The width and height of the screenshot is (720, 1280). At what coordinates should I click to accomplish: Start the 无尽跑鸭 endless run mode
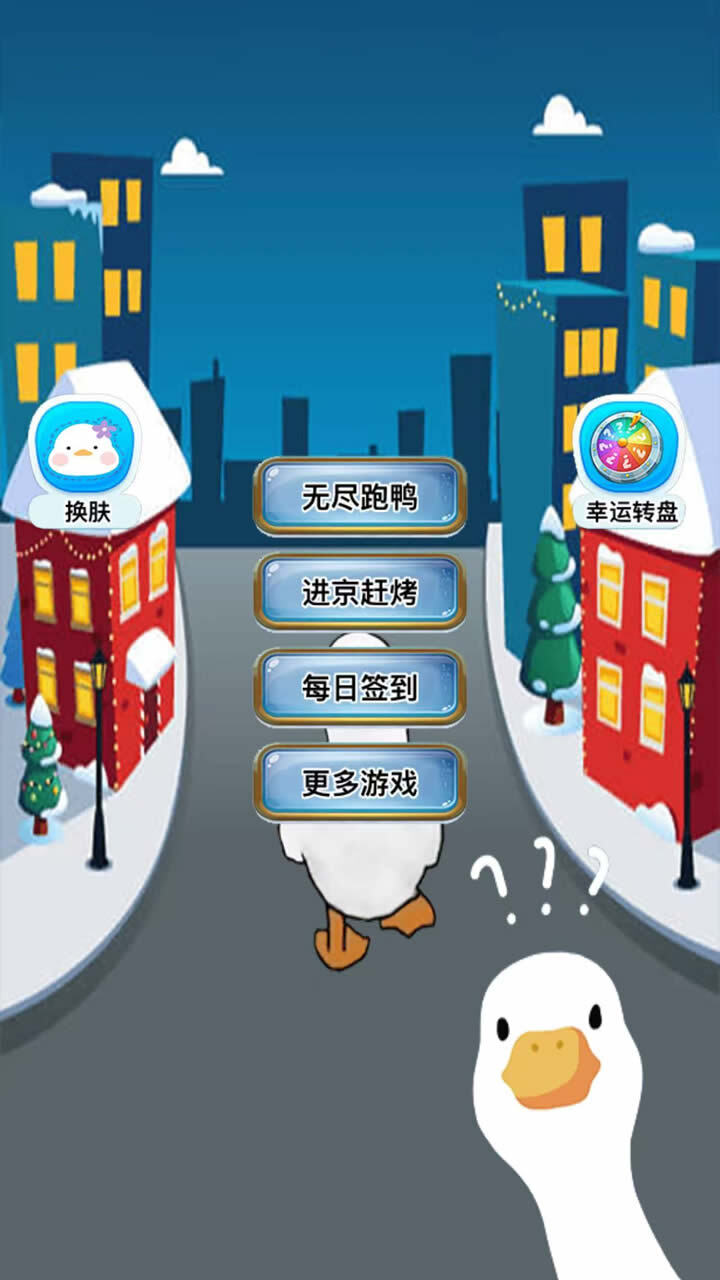click(x=360, y=496)
